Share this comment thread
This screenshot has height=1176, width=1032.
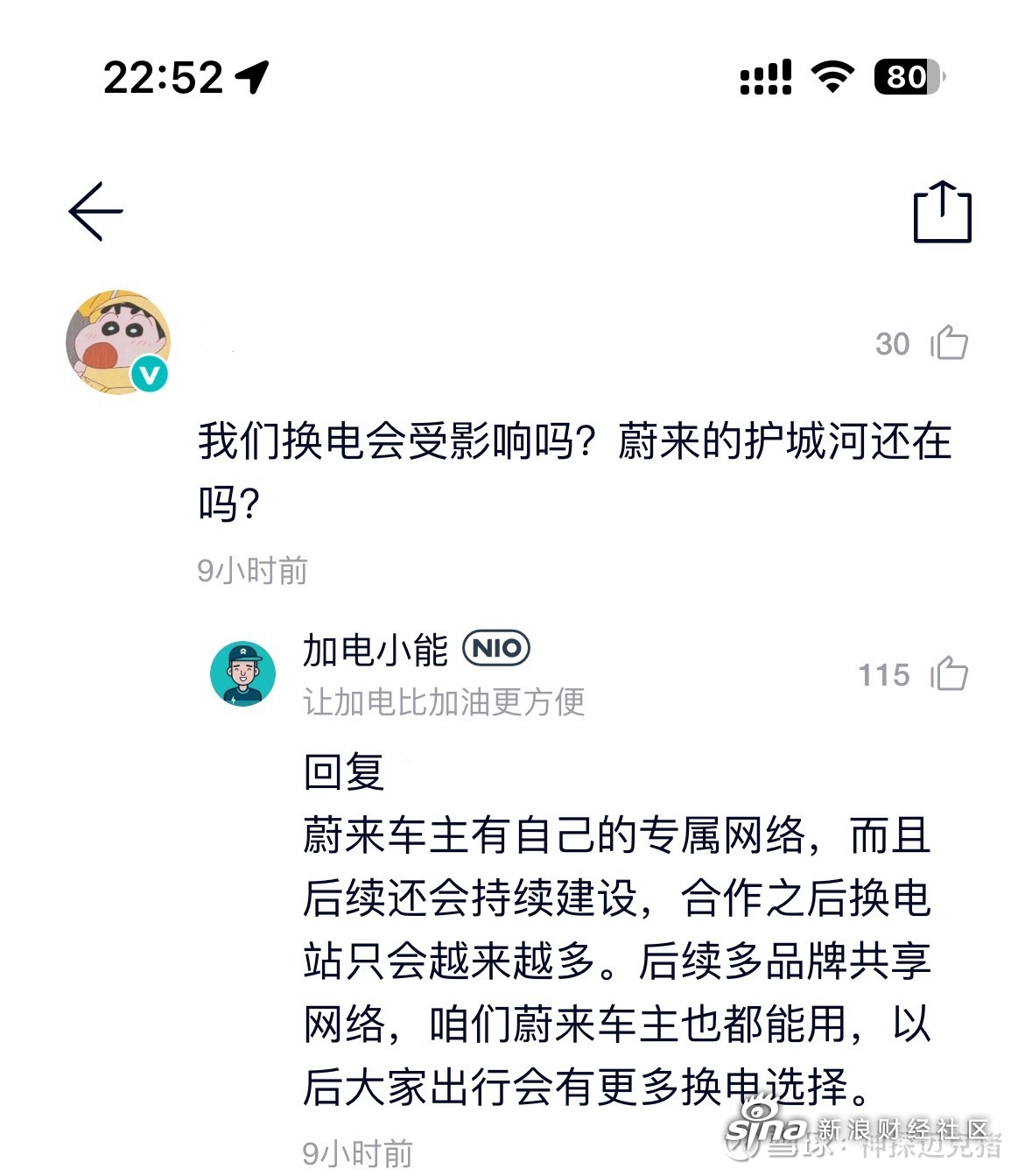point(942,212)
